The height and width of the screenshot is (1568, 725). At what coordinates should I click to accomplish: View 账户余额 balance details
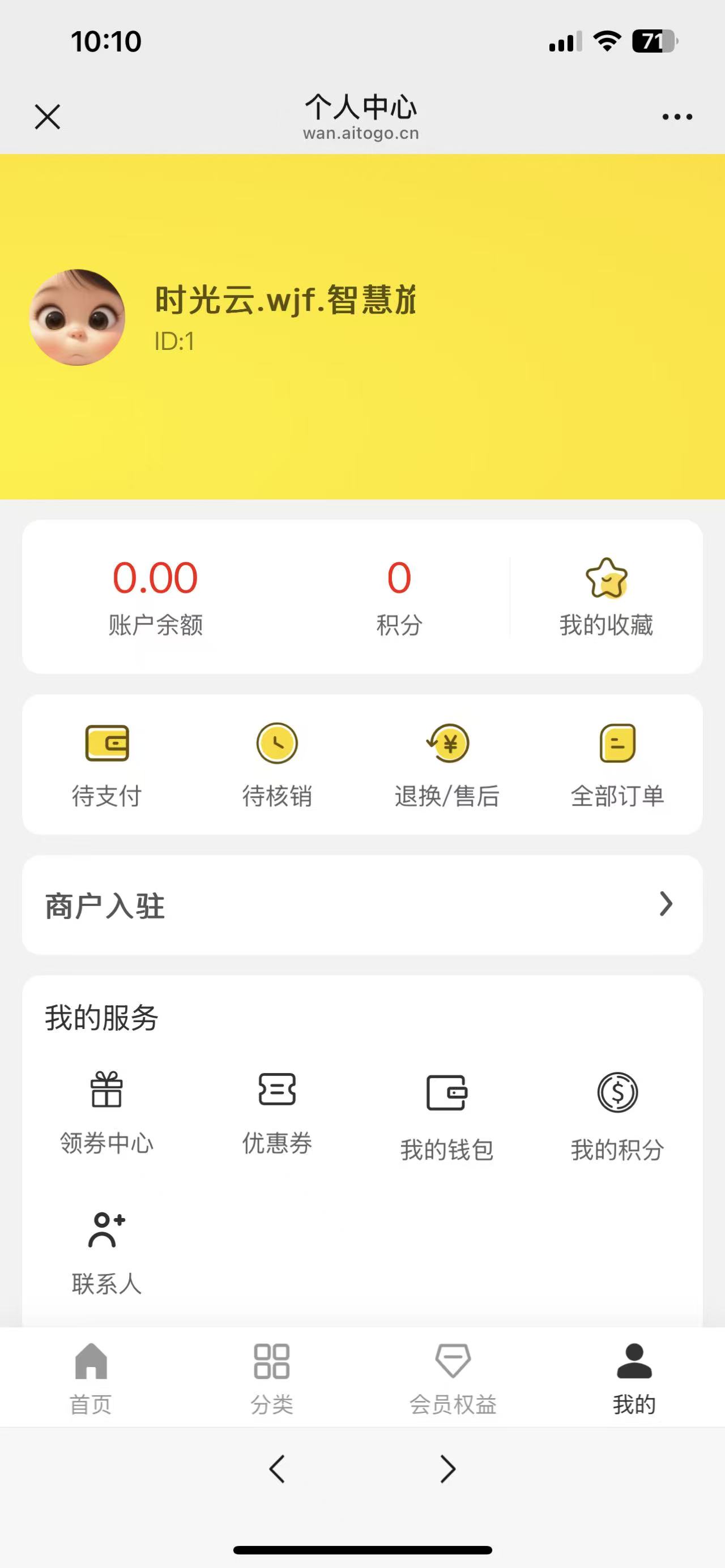[155, 596]
